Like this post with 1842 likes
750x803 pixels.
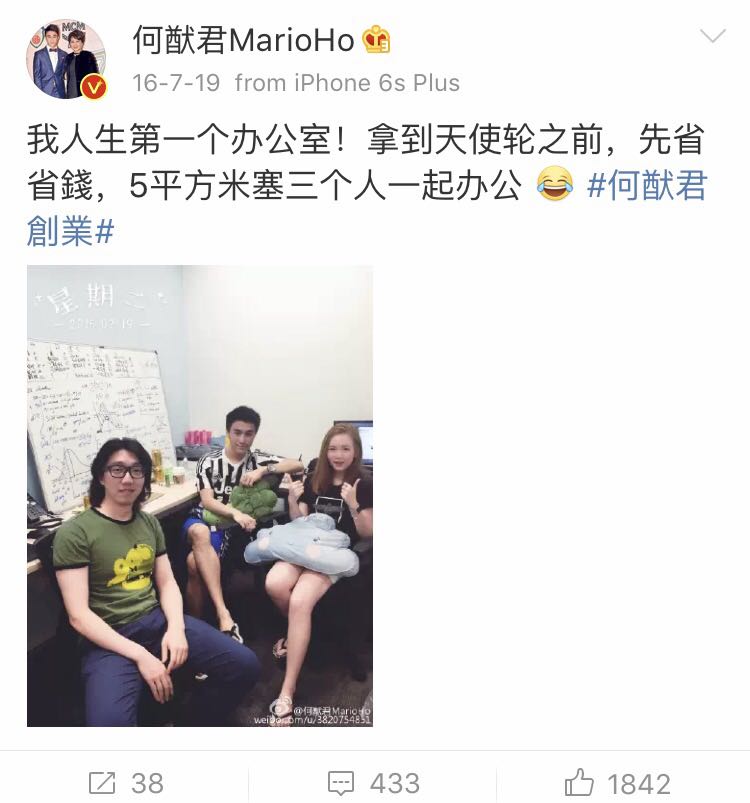coord(617,783)
